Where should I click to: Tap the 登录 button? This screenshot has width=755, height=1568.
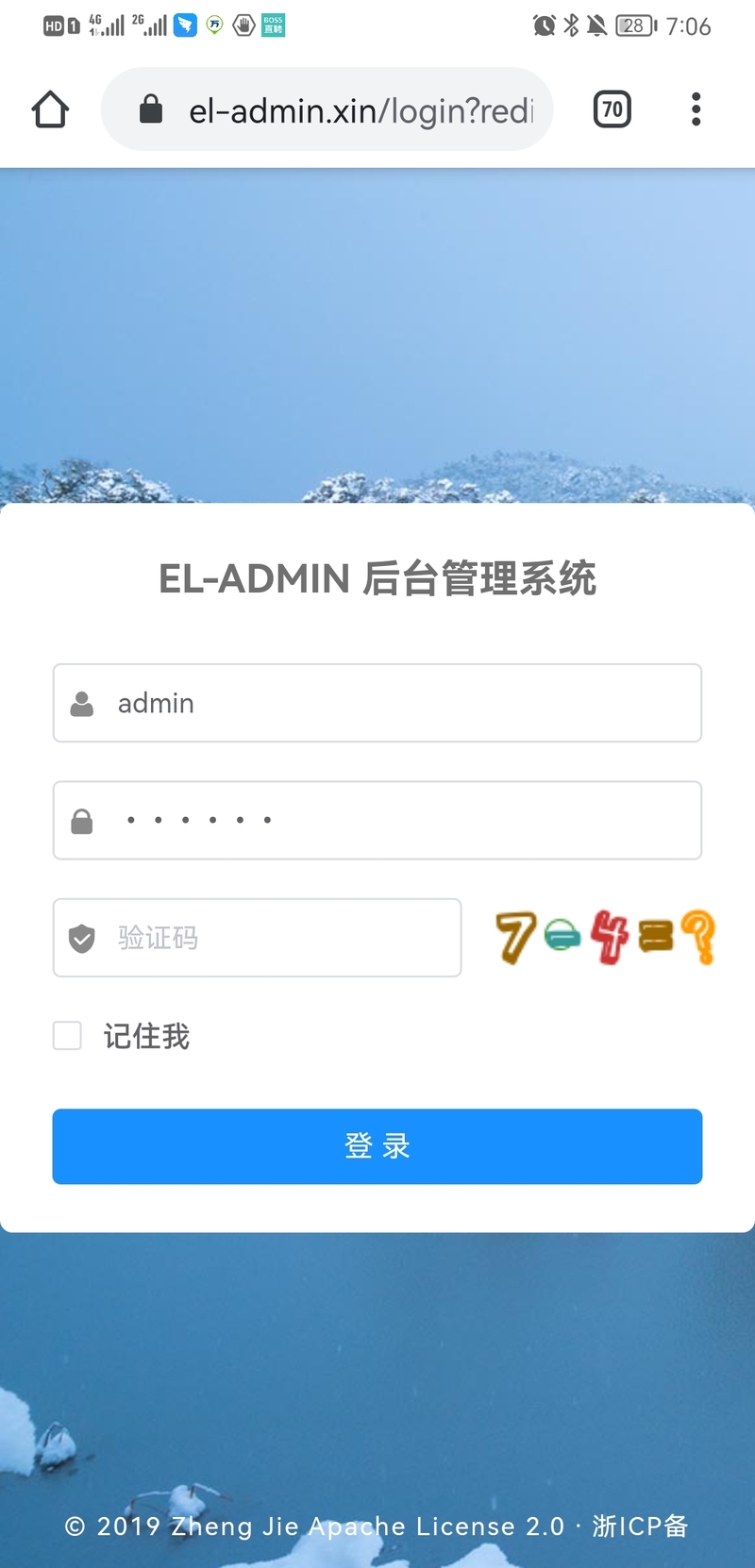point(377,1146)
